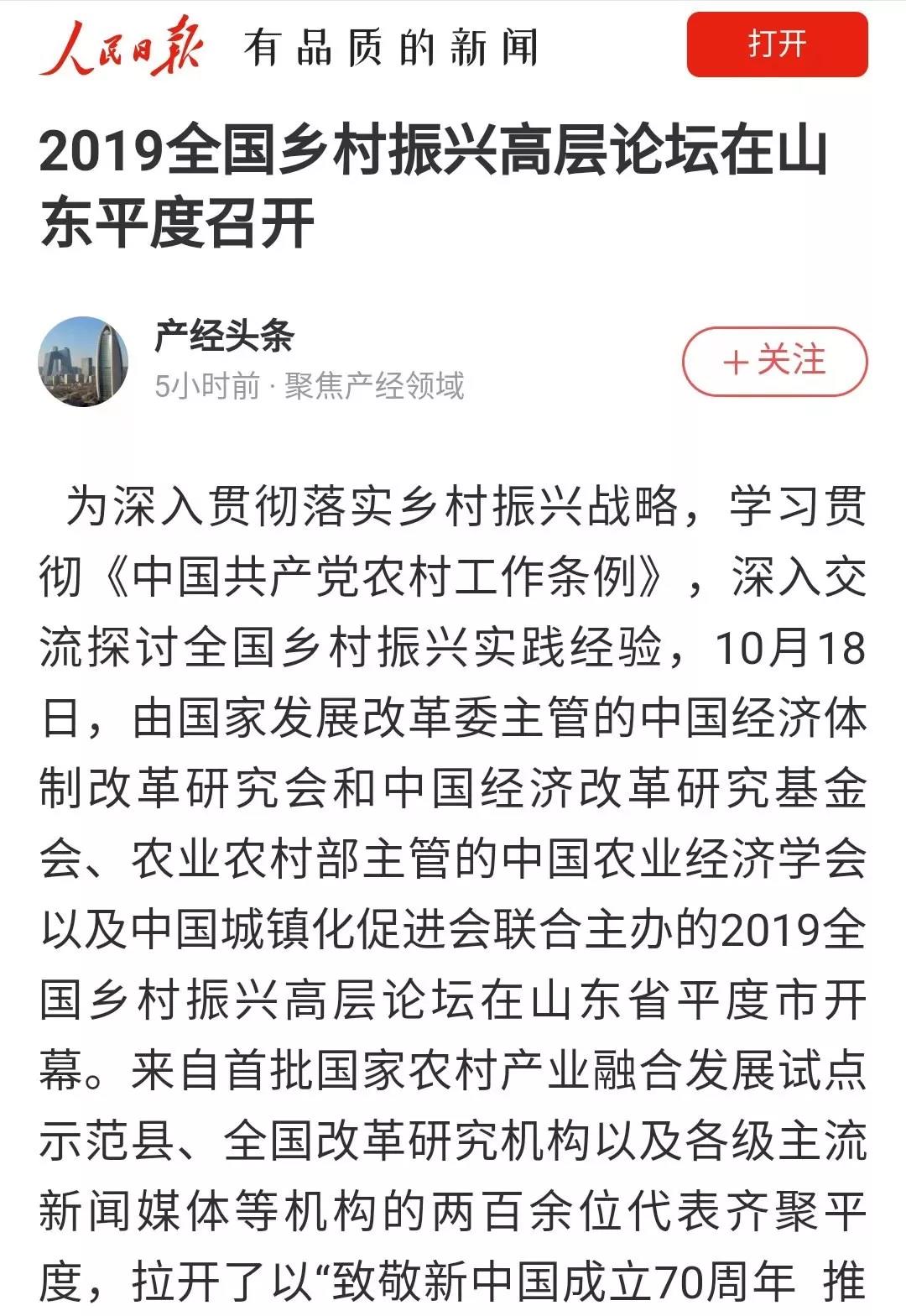Follow 产经头条 with the 关注 button

click(774, 362)
